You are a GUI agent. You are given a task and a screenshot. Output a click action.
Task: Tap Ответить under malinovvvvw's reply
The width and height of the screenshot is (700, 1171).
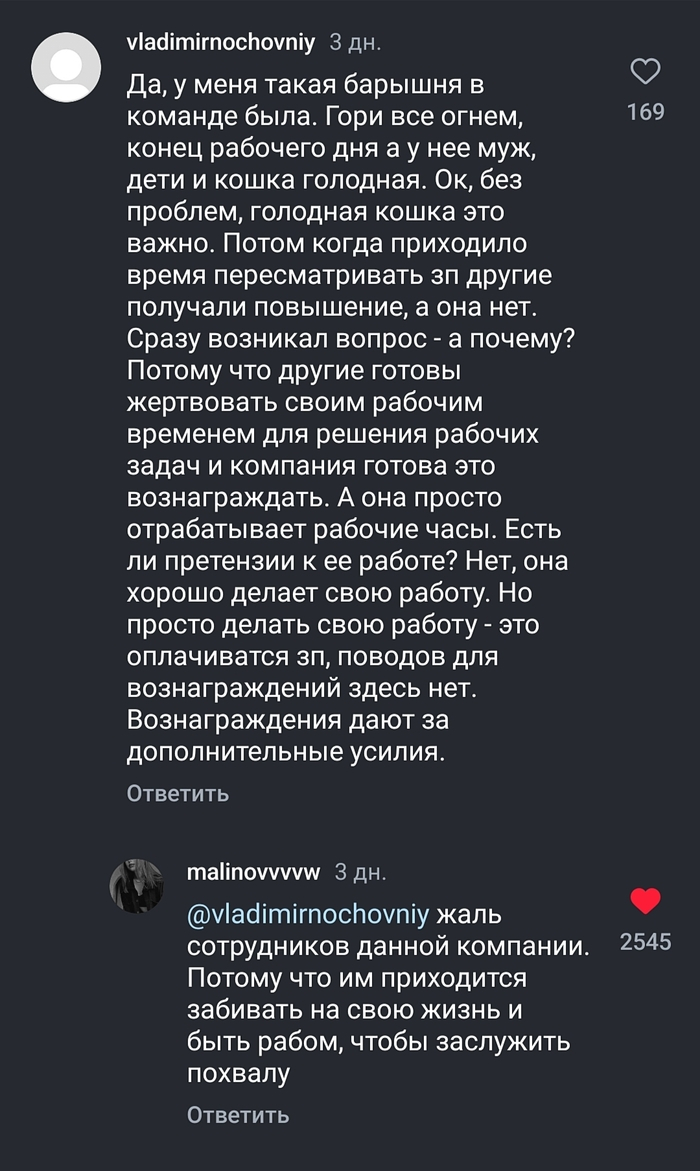coord(238,1114)
